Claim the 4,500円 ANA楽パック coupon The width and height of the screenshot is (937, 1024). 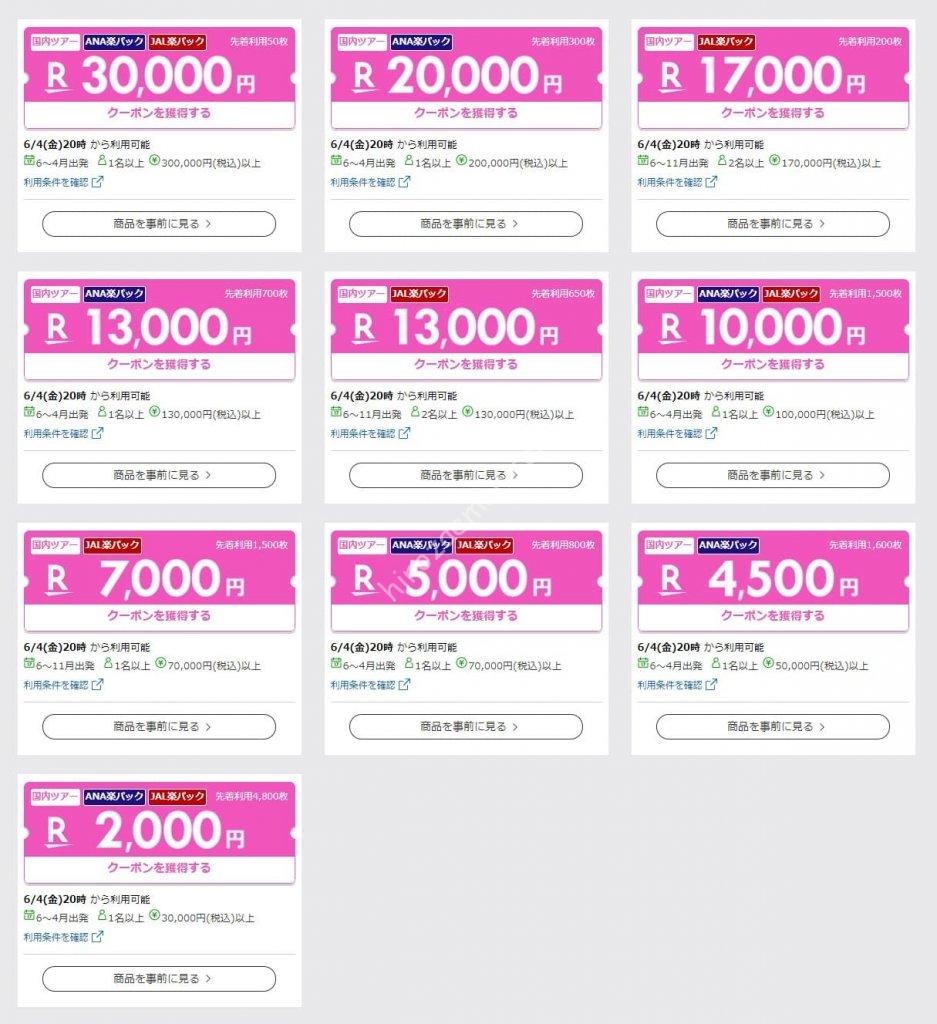pos(773,616)
